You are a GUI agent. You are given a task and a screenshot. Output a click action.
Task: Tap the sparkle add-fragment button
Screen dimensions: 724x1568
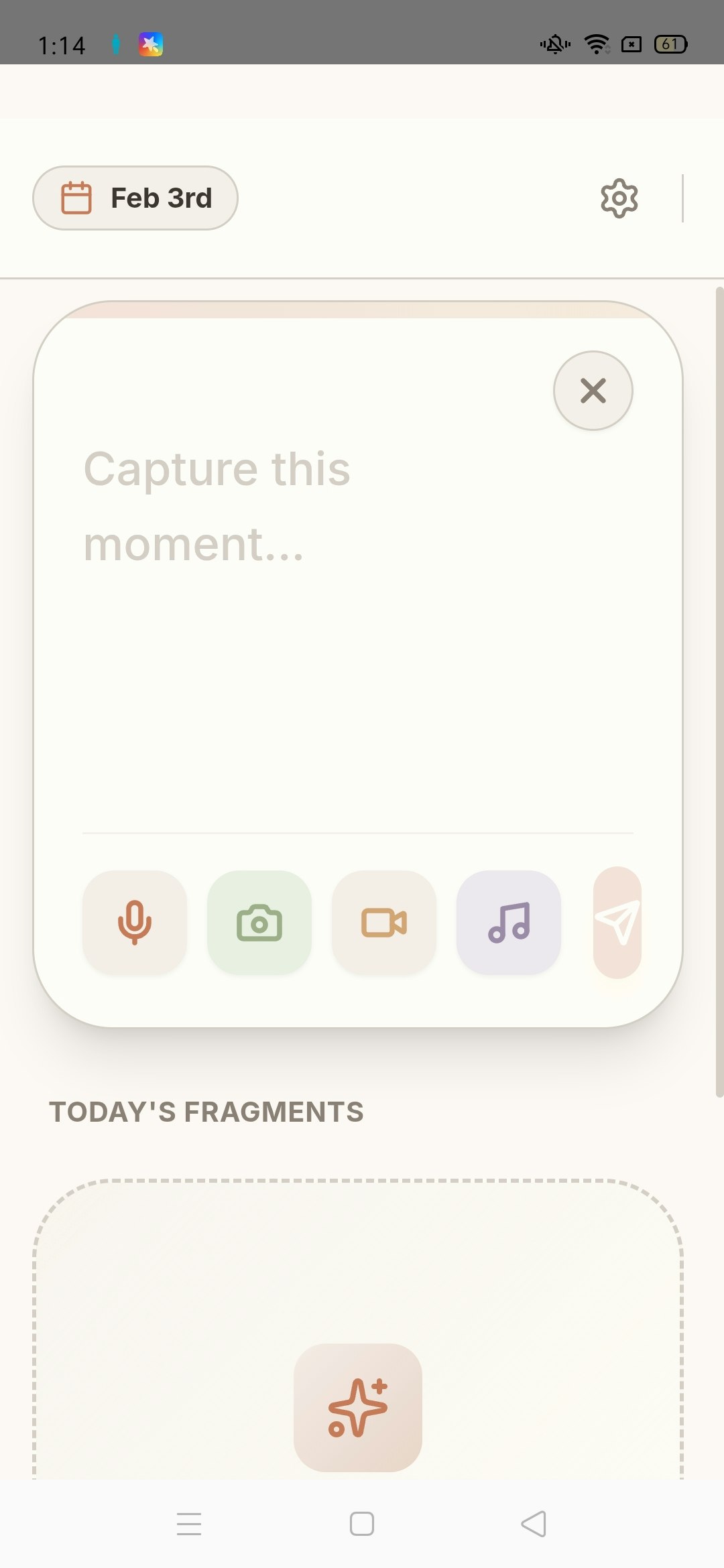[x=358, y=1408]
